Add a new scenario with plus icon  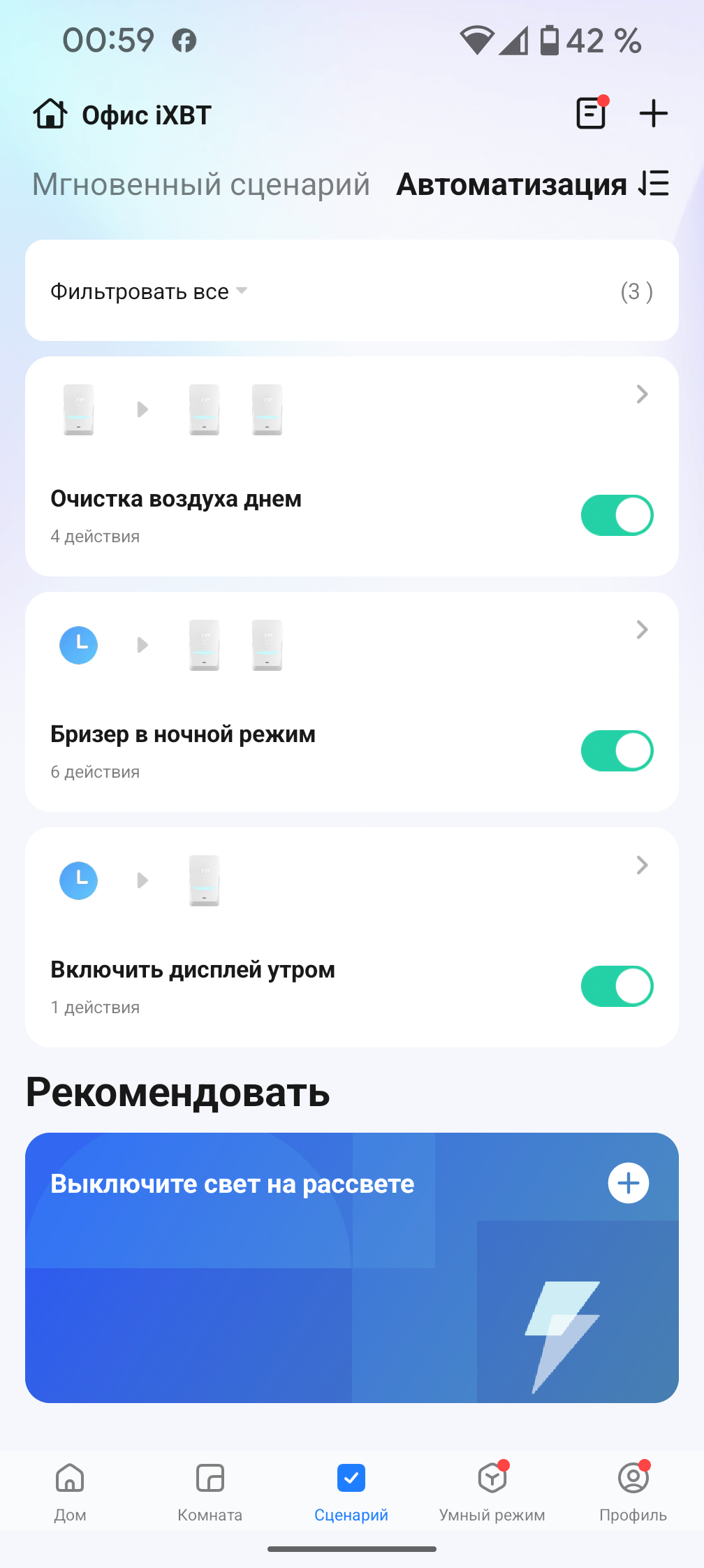click(654, 113)
